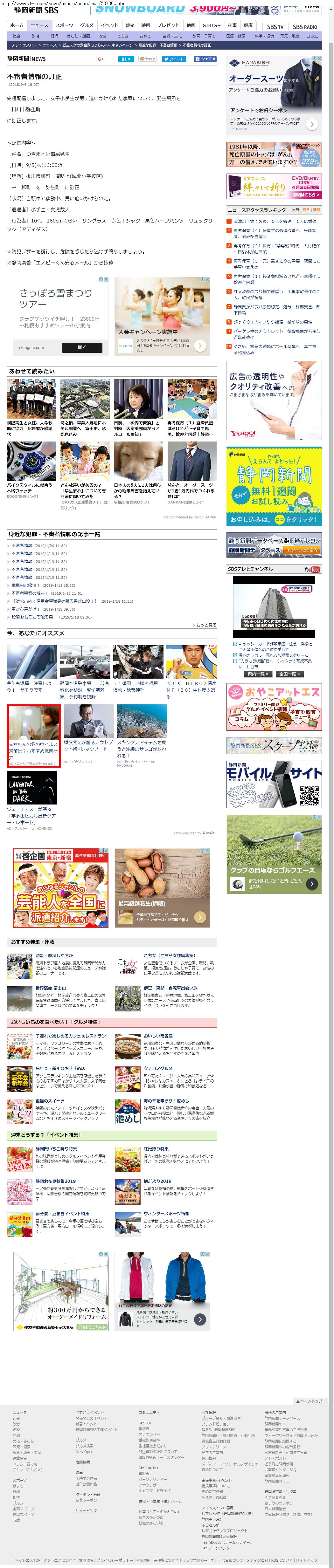This screenshot has height=1568, width=334.
Task: Open the 社会 sub-category link
Action: click(x=17, y=36)
